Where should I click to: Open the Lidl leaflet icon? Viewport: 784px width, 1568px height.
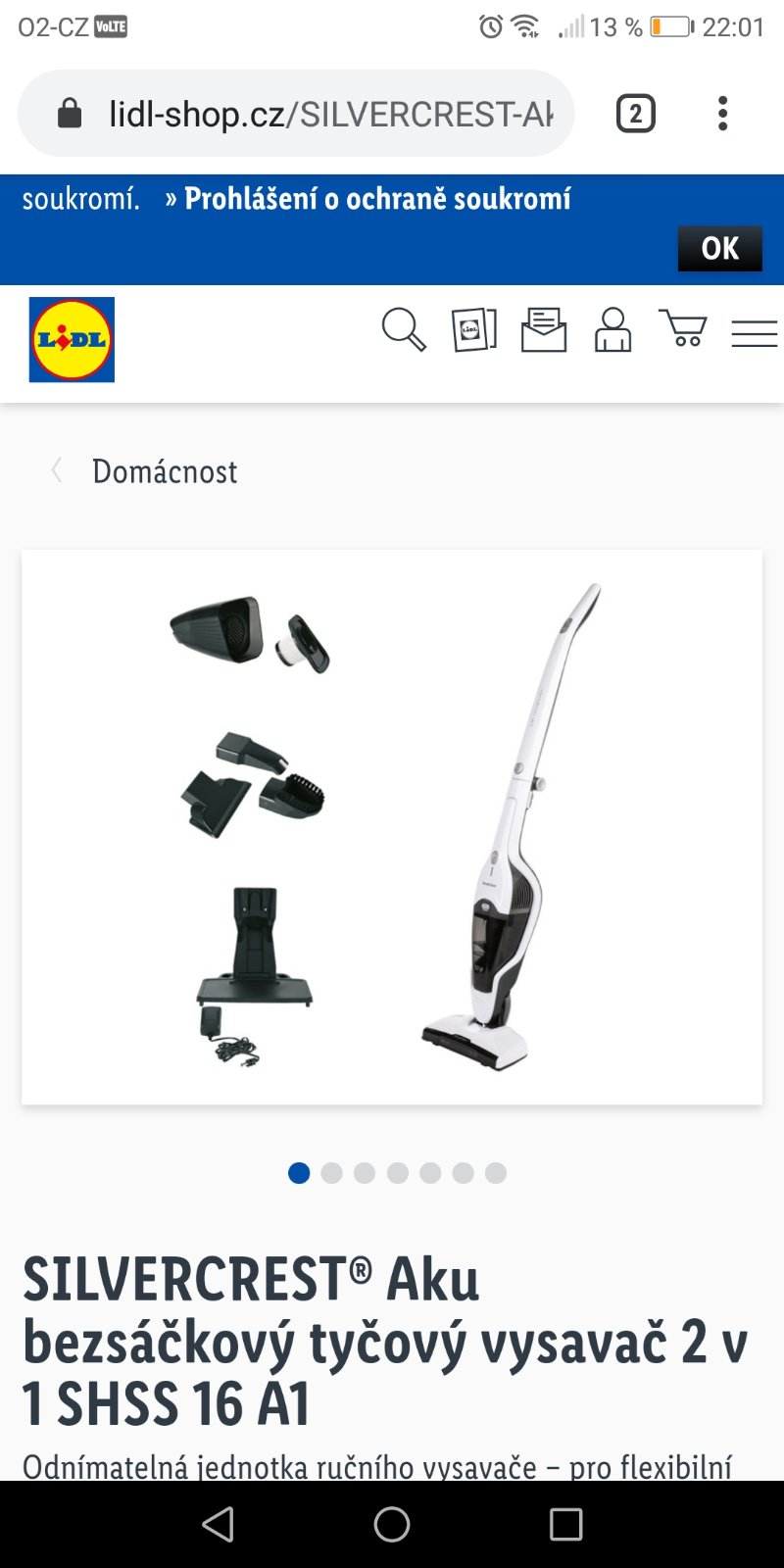pos(473,329)
